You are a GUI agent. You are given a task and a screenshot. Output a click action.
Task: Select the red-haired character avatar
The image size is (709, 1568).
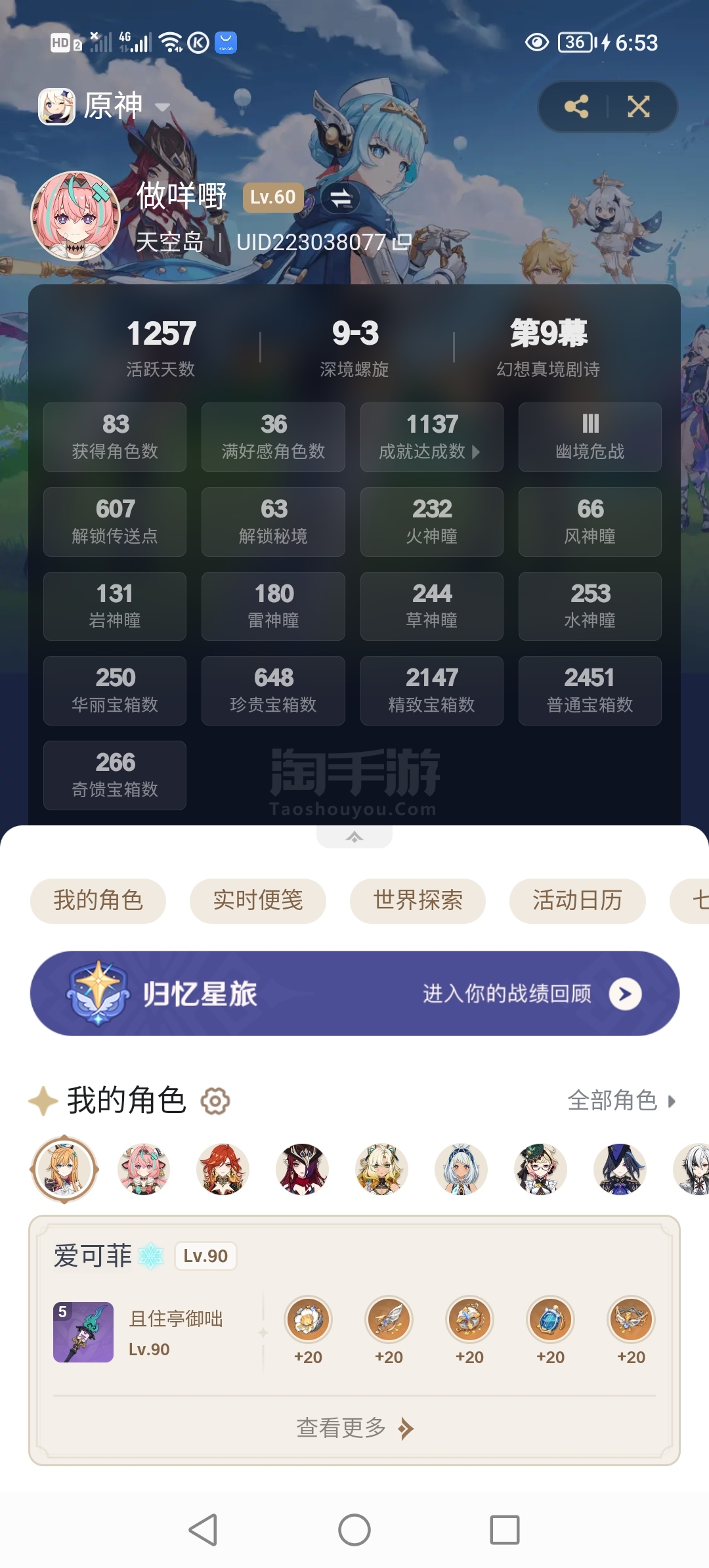coord(223,1169)
